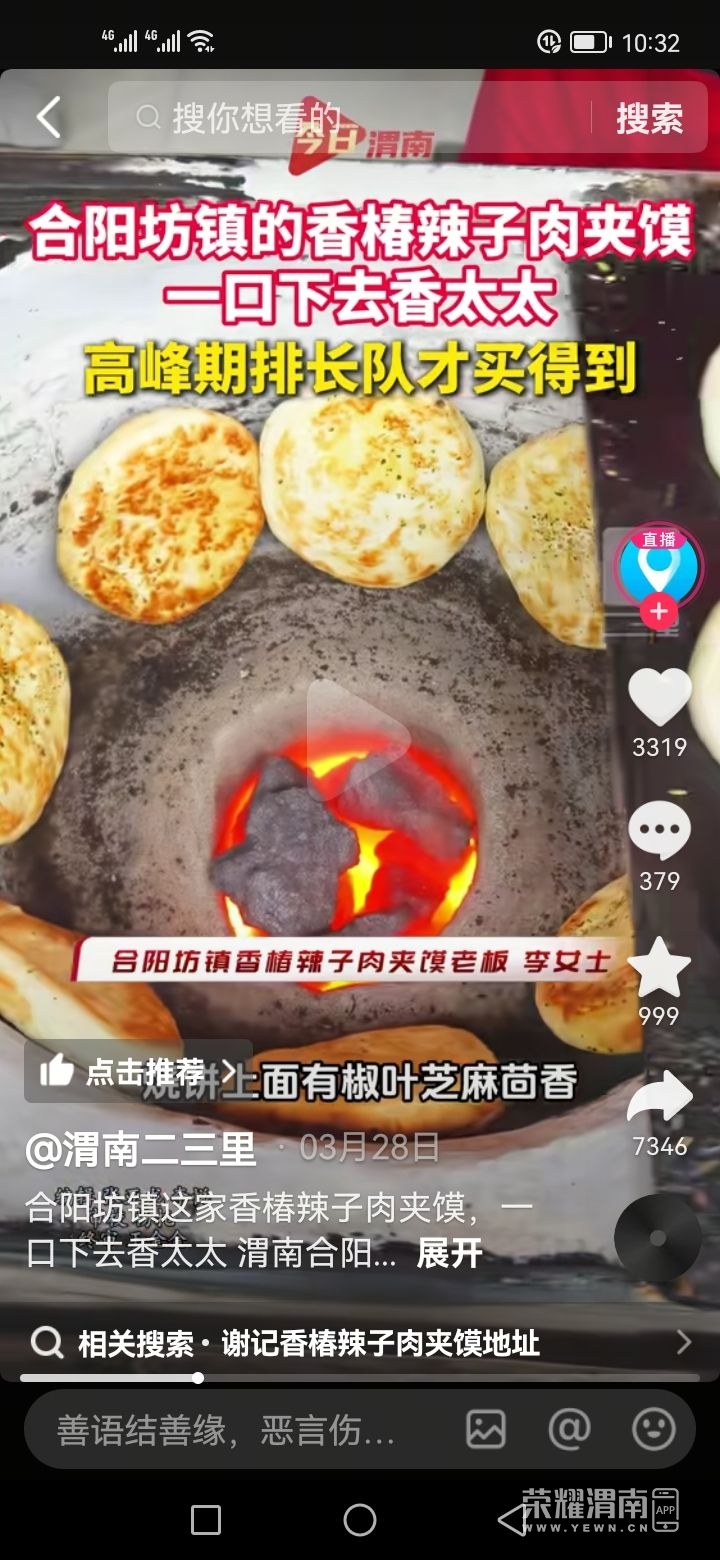Screen dimensions: 720x1560
Task: Attach a picture to the comment
Action: tap(486, 1430)
